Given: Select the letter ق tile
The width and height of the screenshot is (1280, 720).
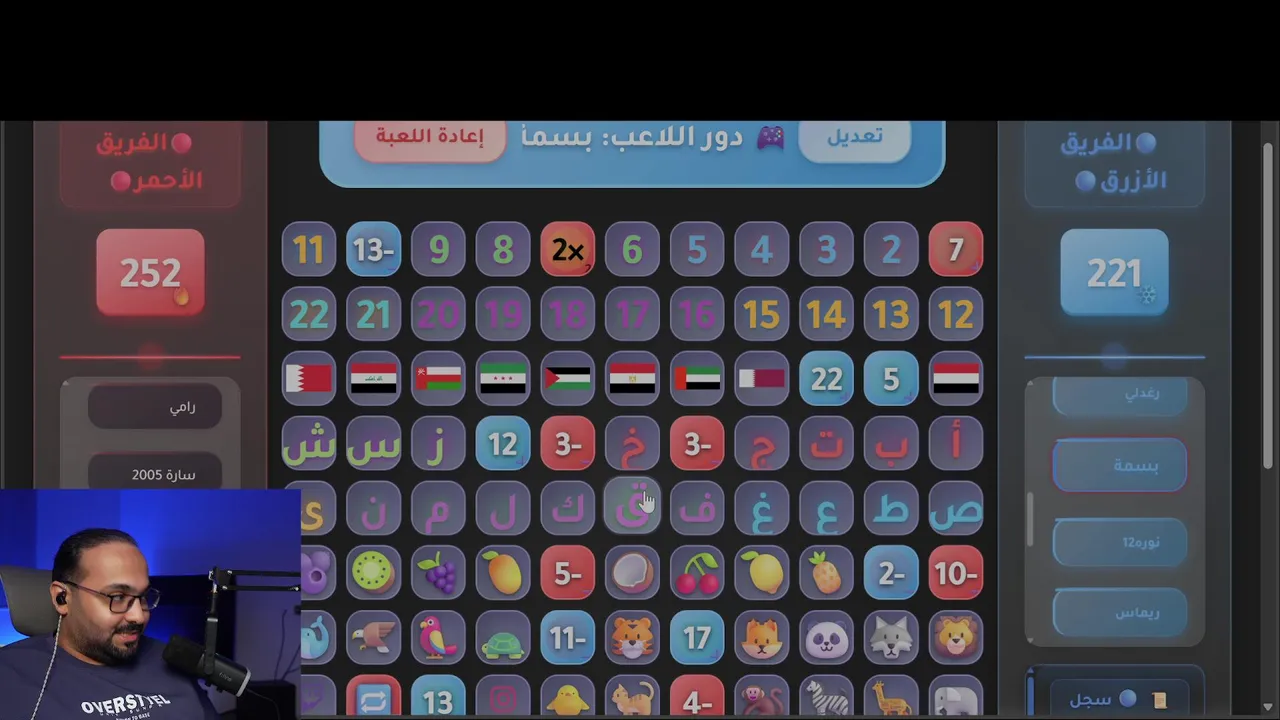Looking at the screenshot, I should point(632,509).
